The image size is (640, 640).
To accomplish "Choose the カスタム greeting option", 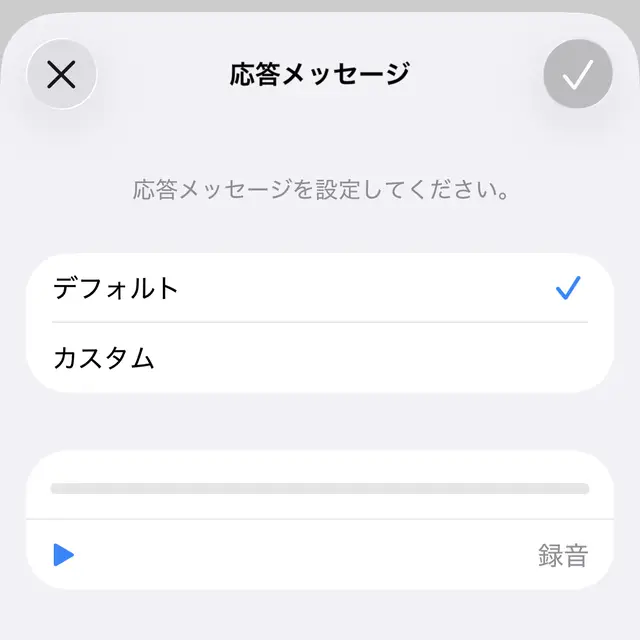I will pos(318,357).
